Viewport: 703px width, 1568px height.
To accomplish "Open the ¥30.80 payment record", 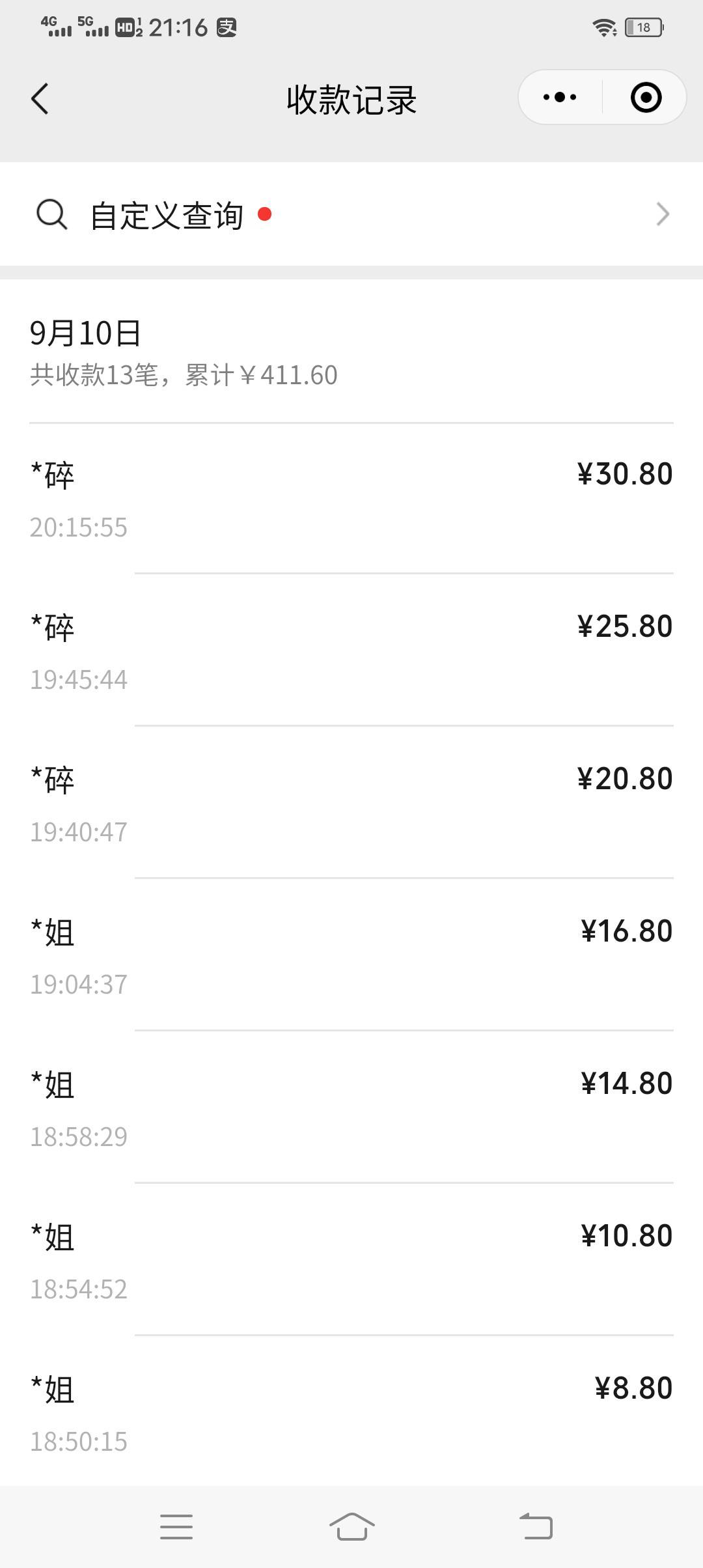I will point(351,499).
